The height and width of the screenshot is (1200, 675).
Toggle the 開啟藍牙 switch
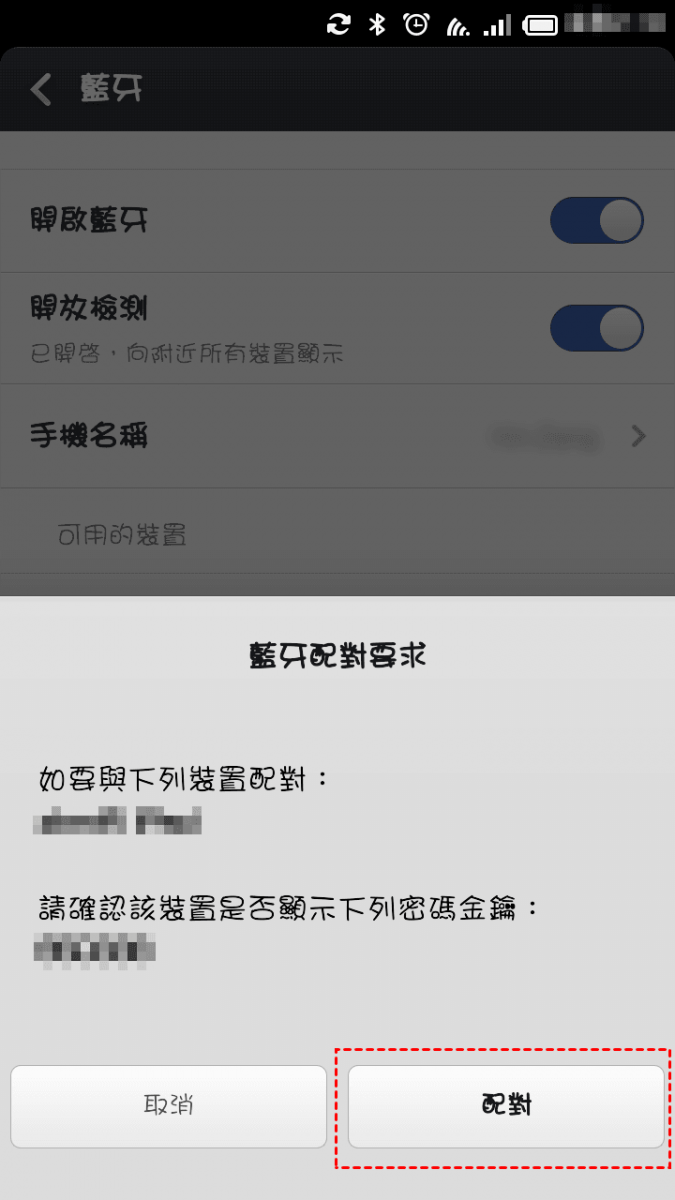(x=596, y=221)
